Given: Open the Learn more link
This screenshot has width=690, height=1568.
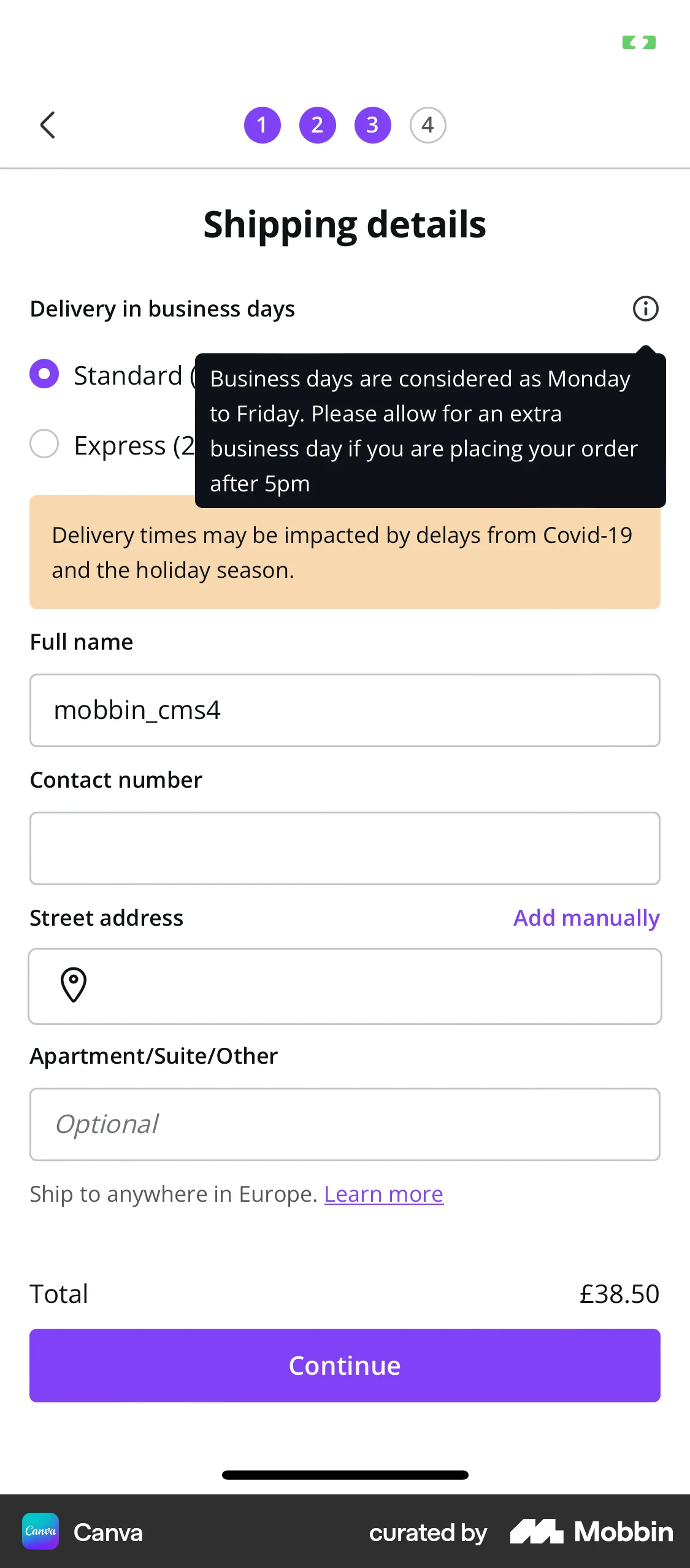Looking at the screenshot, I should pyautogui.click(x=383, y=1193).
